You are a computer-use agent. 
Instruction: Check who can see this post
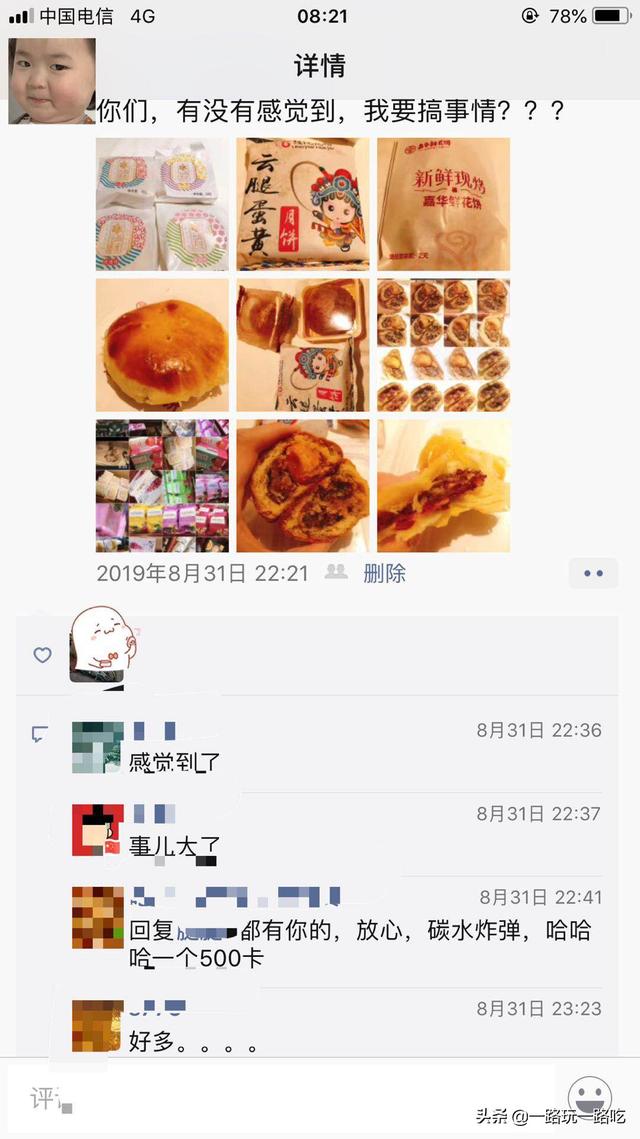[x=336, y=573]
